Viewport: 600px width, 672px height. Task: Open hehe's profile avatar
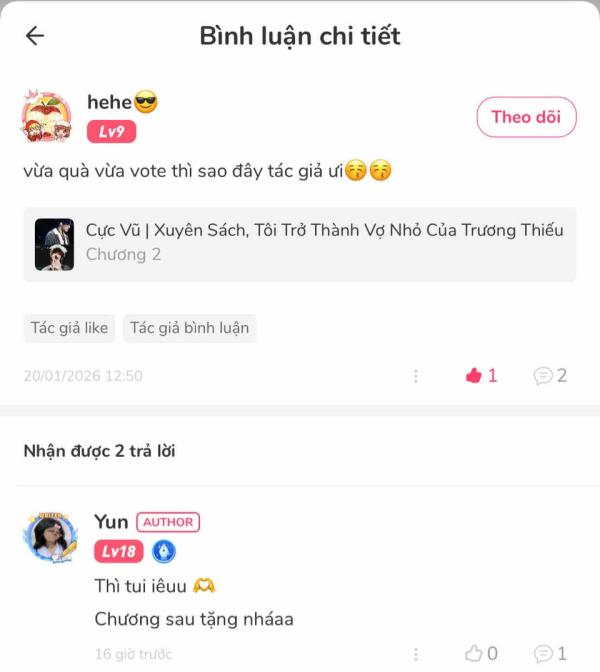(x=47, y=118)
